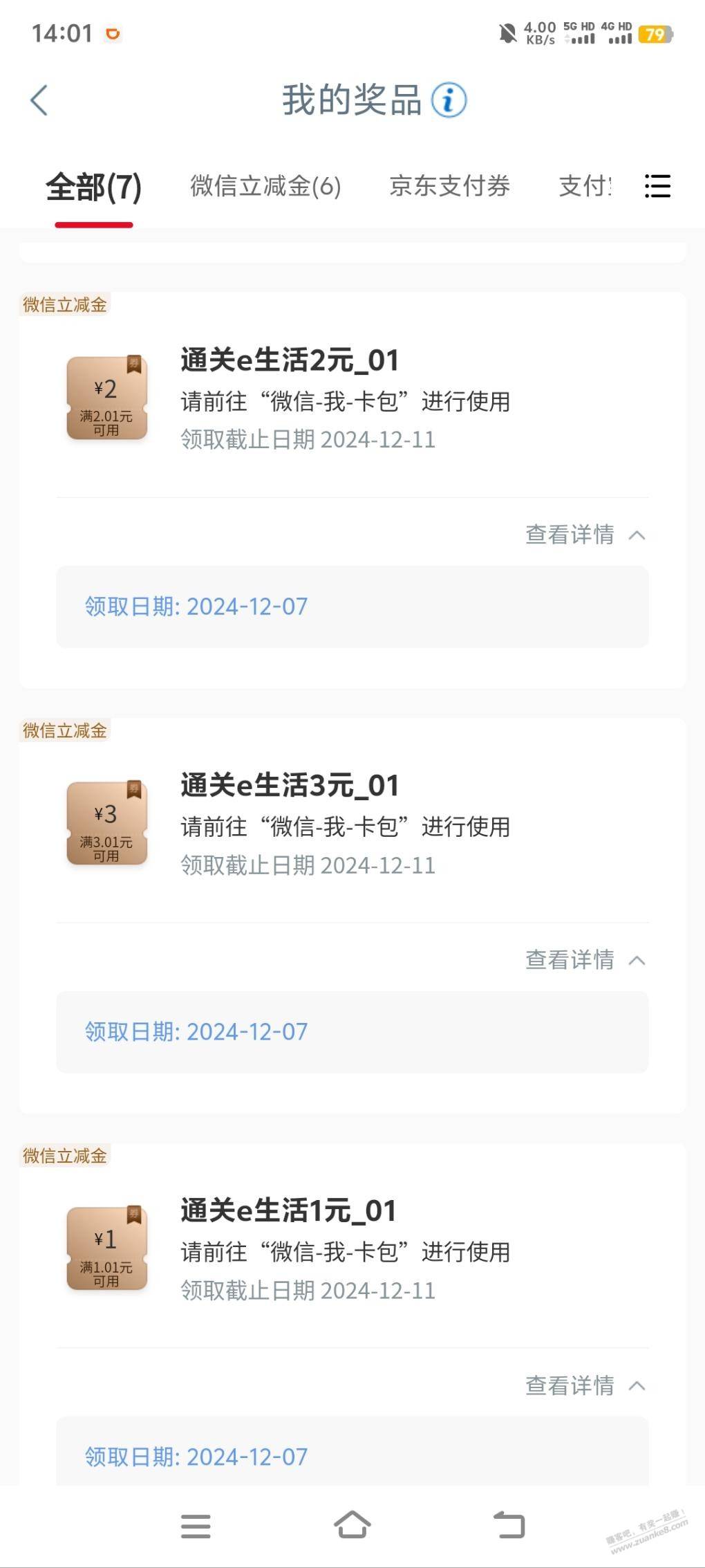Viewport: 705px width, 1568px height.
Task: Open recent apps from navigation bar
Action: coord(196,1526)
